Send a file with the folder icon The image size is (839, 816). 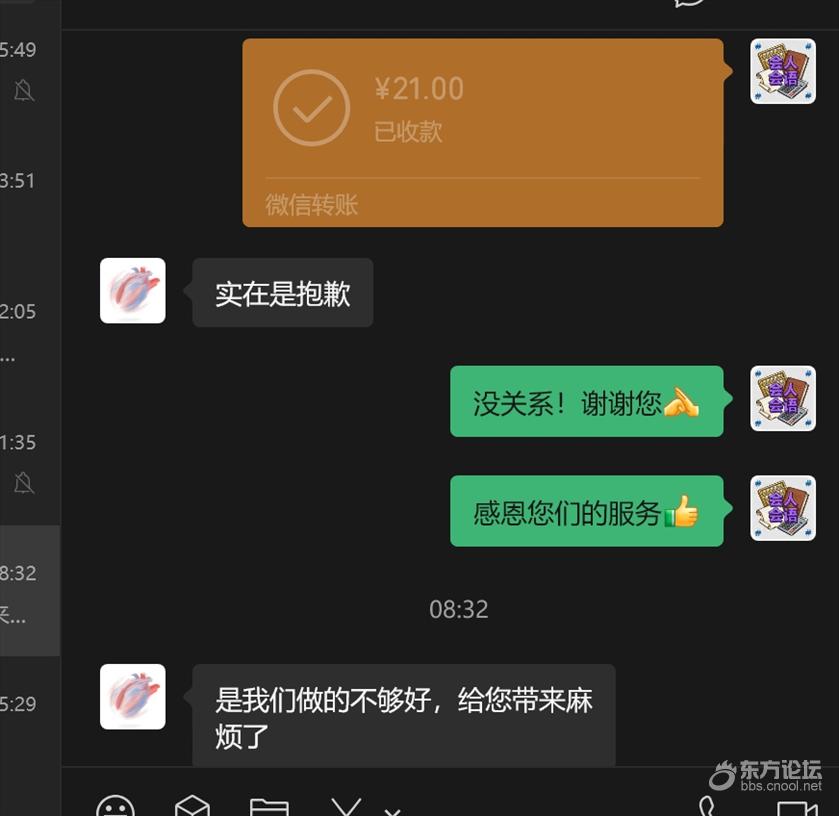269,806
